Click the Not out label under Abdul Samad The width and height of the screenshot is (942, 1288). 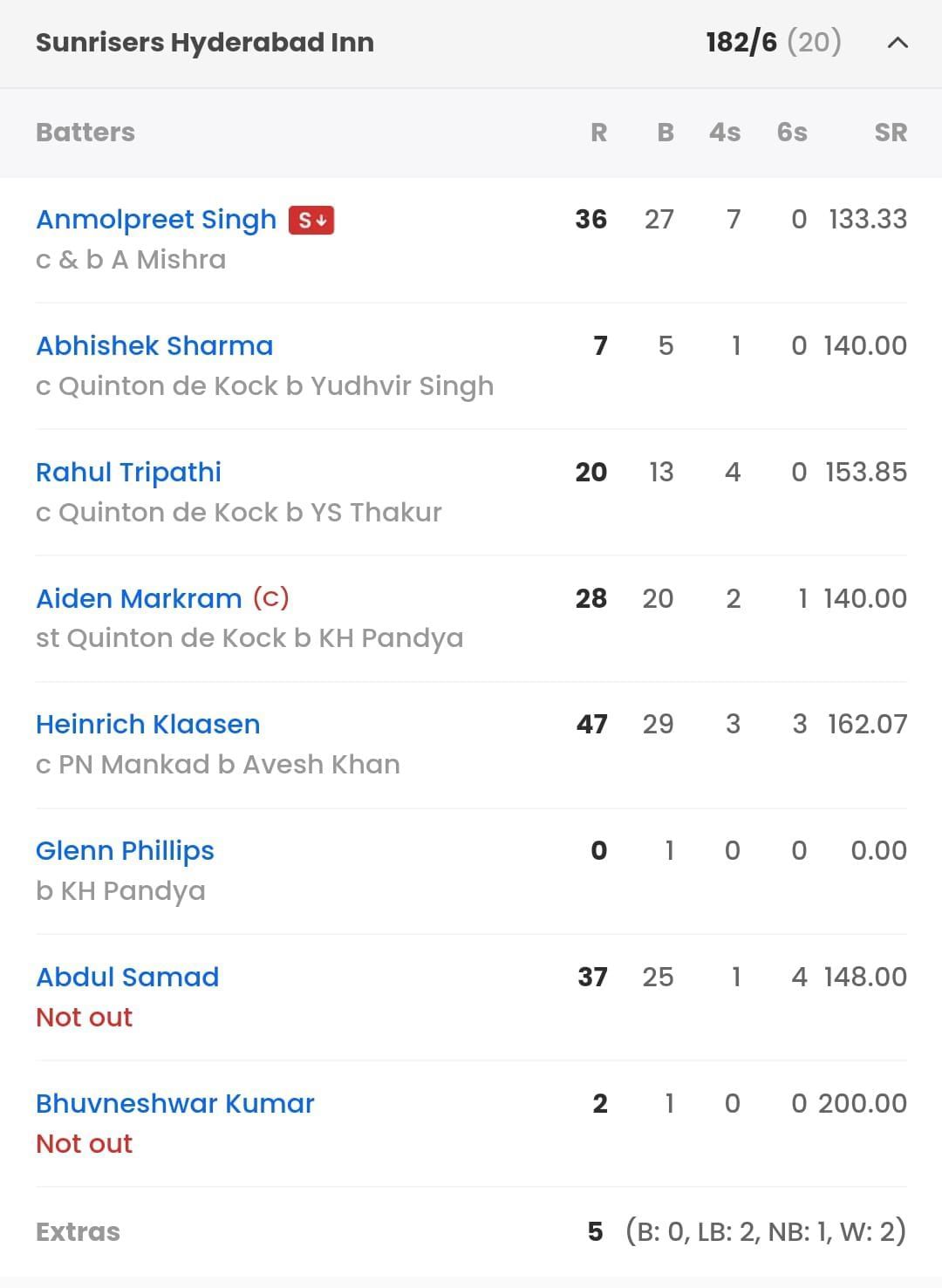tap(84, 1017)
